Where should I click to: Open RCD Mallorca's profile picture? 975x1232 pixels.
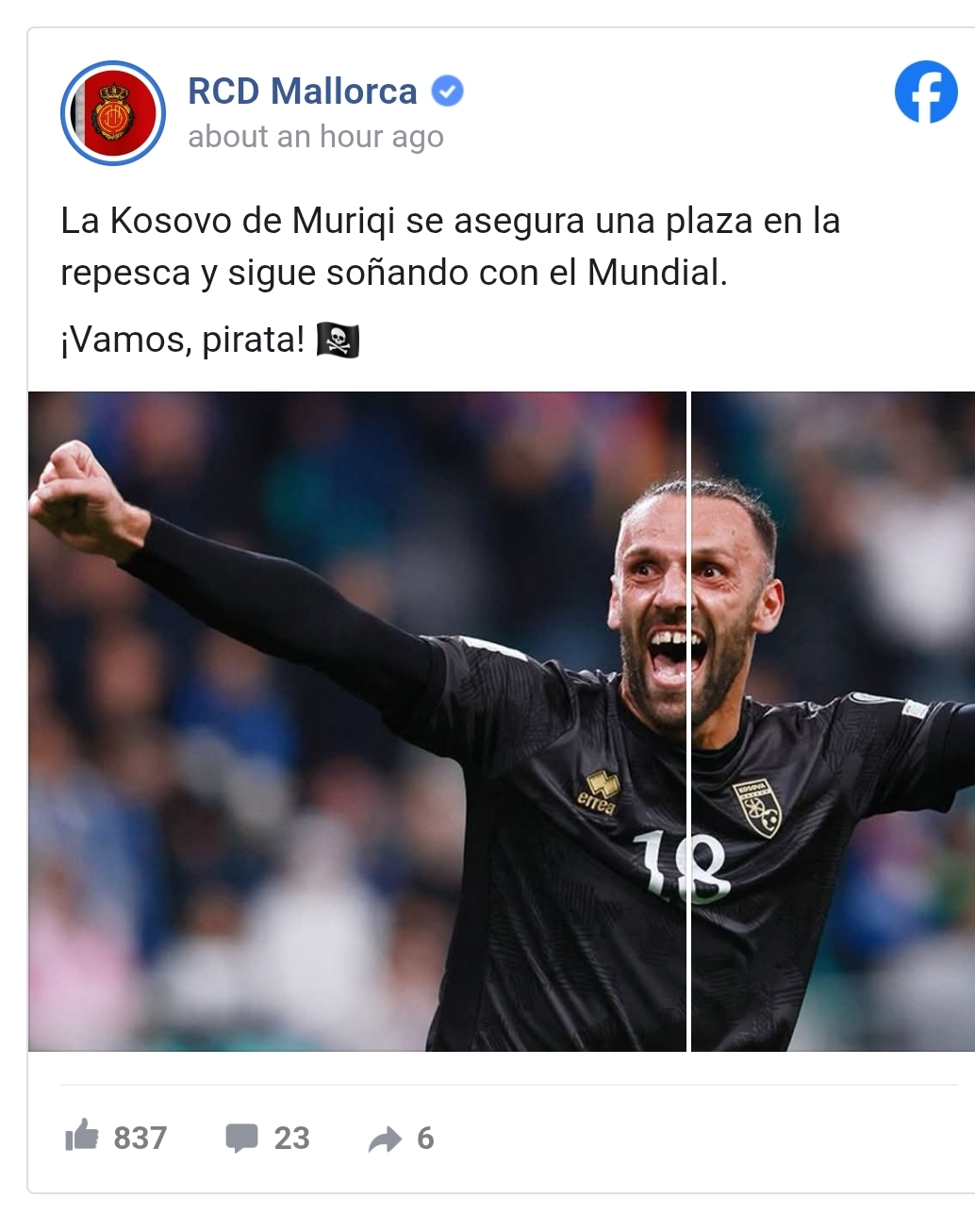[x=113, y=113]
